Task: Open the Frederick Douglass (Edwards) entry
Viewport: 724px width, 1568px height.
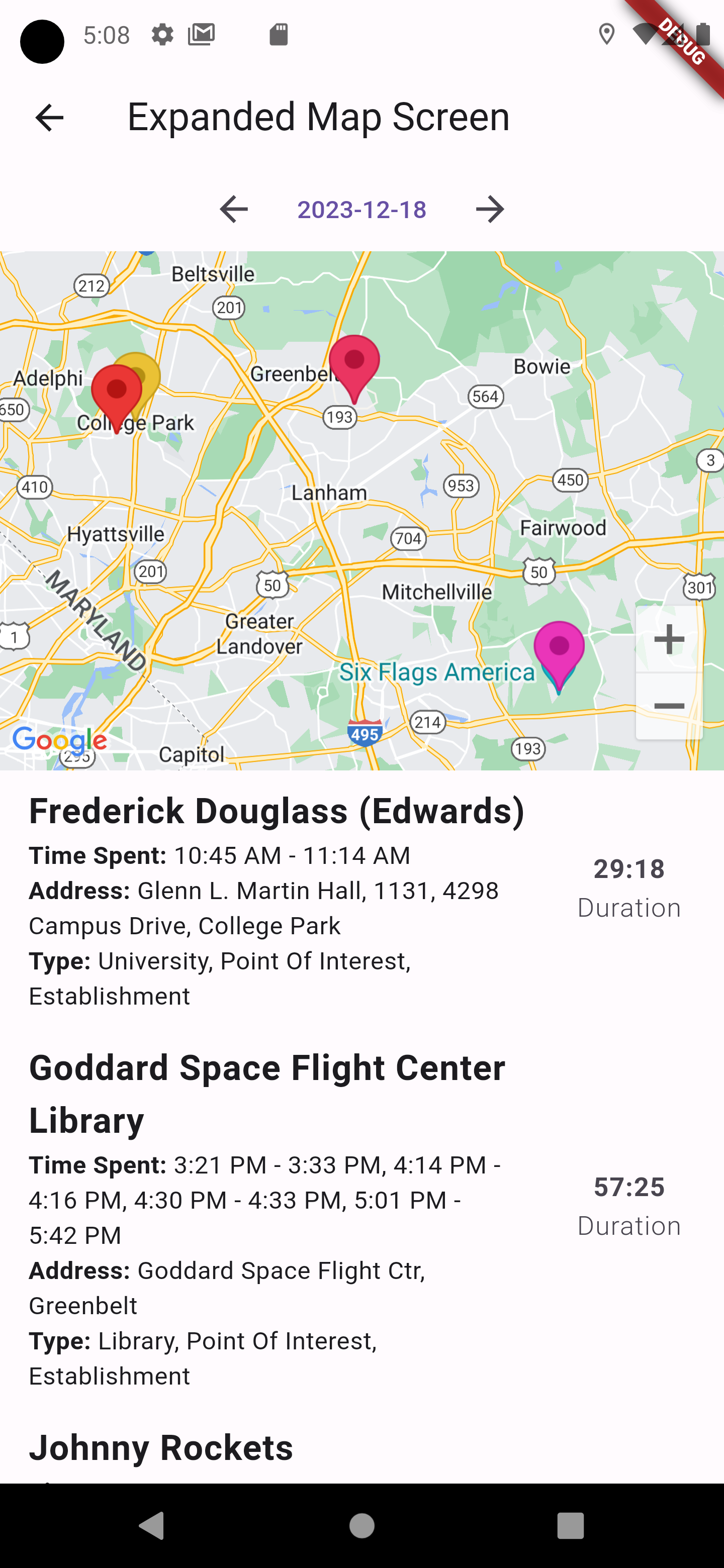Action: pos(277,811)
